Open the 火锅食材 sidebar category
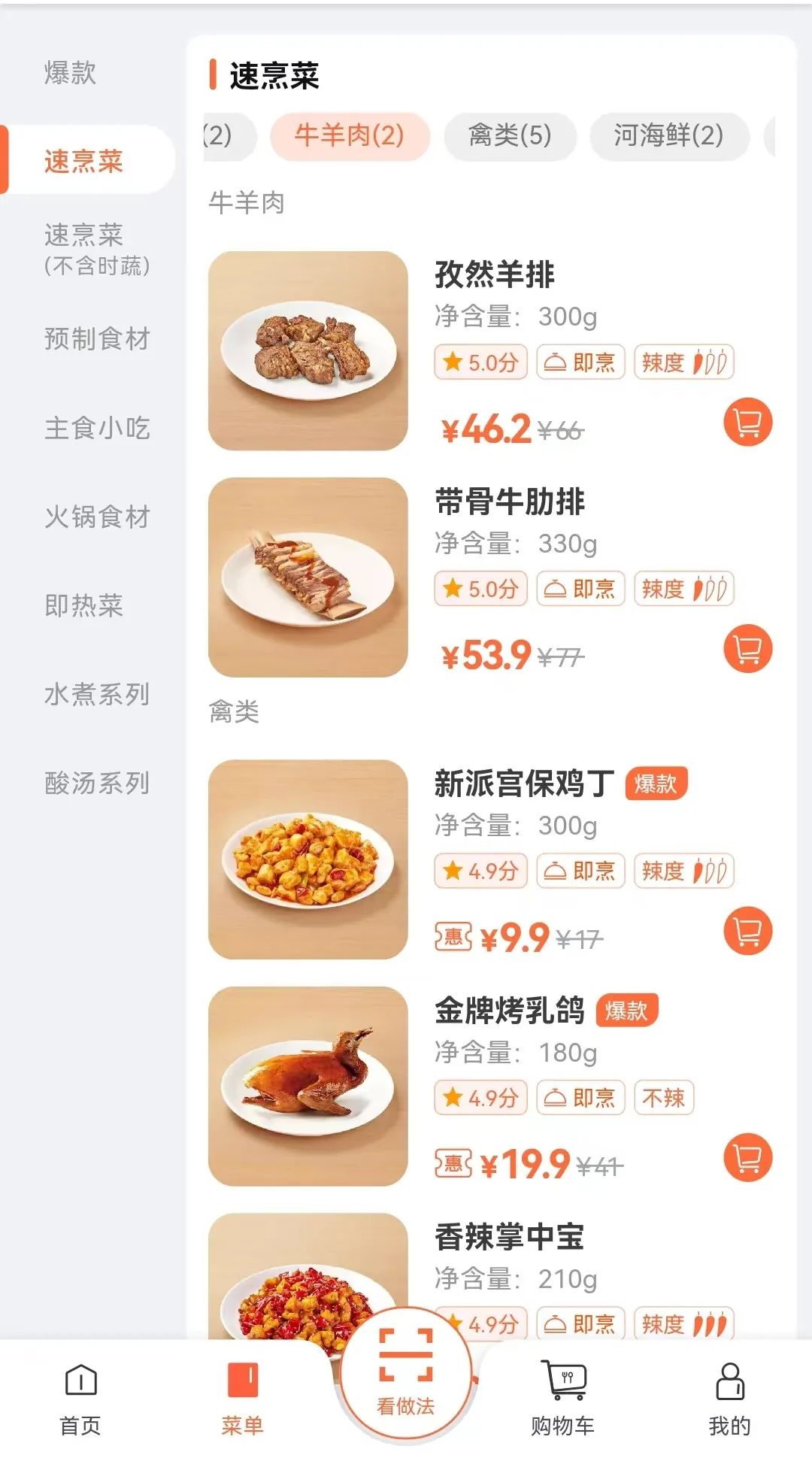The width and height of the screenshot is (812, 1461). pyautogui.click(x=98, y=517)
